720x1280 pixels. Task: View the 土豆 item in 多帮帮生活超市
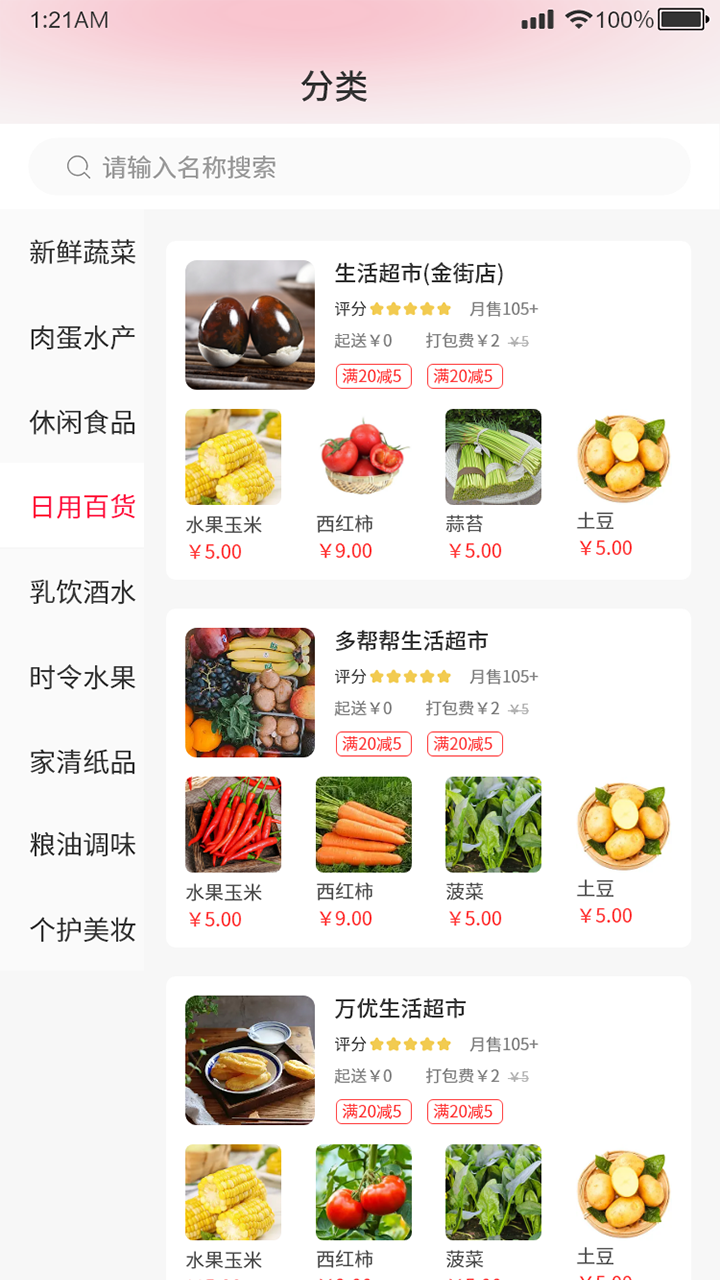(x=623, y=825)
